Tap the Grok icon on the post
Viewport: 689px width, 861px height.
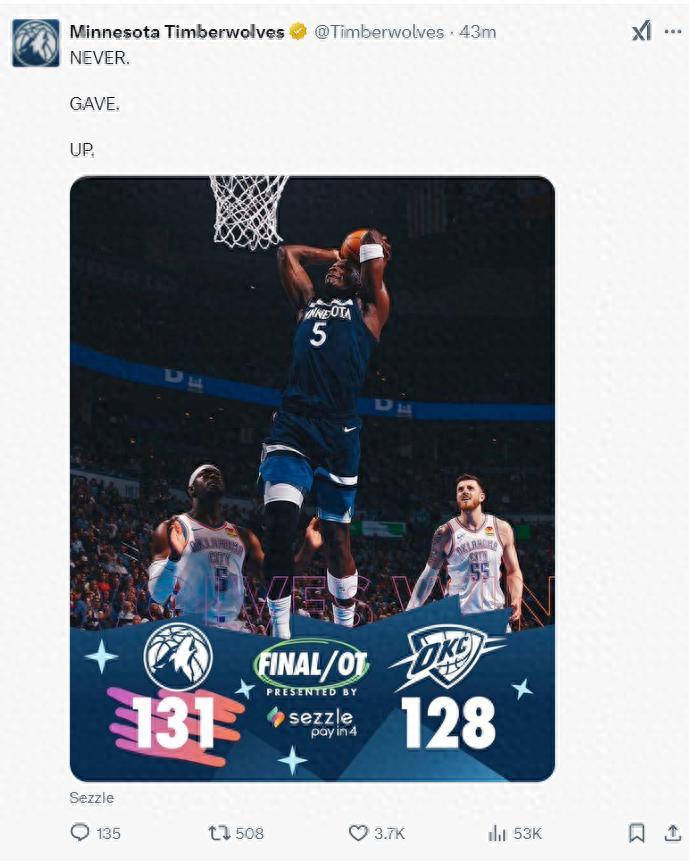click(641, 32)
